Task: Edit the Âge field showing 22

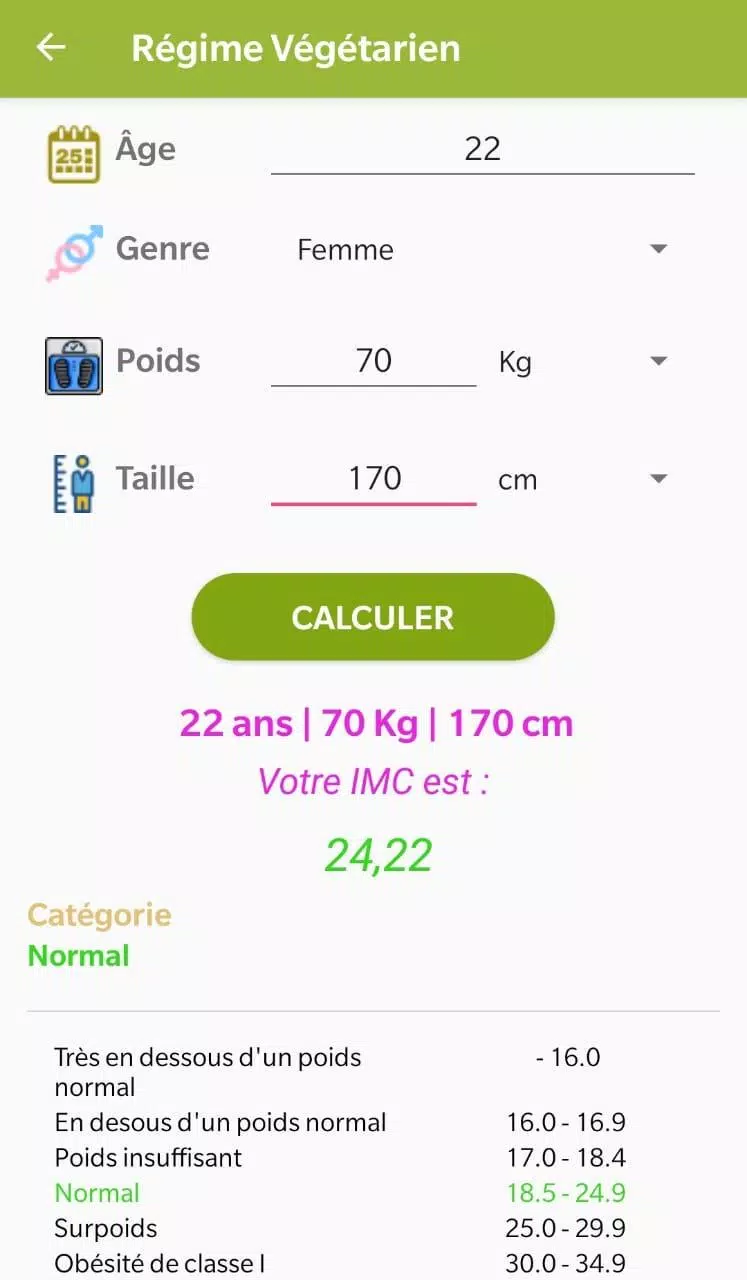Action: pyautogui.click(x=482, y=150)
